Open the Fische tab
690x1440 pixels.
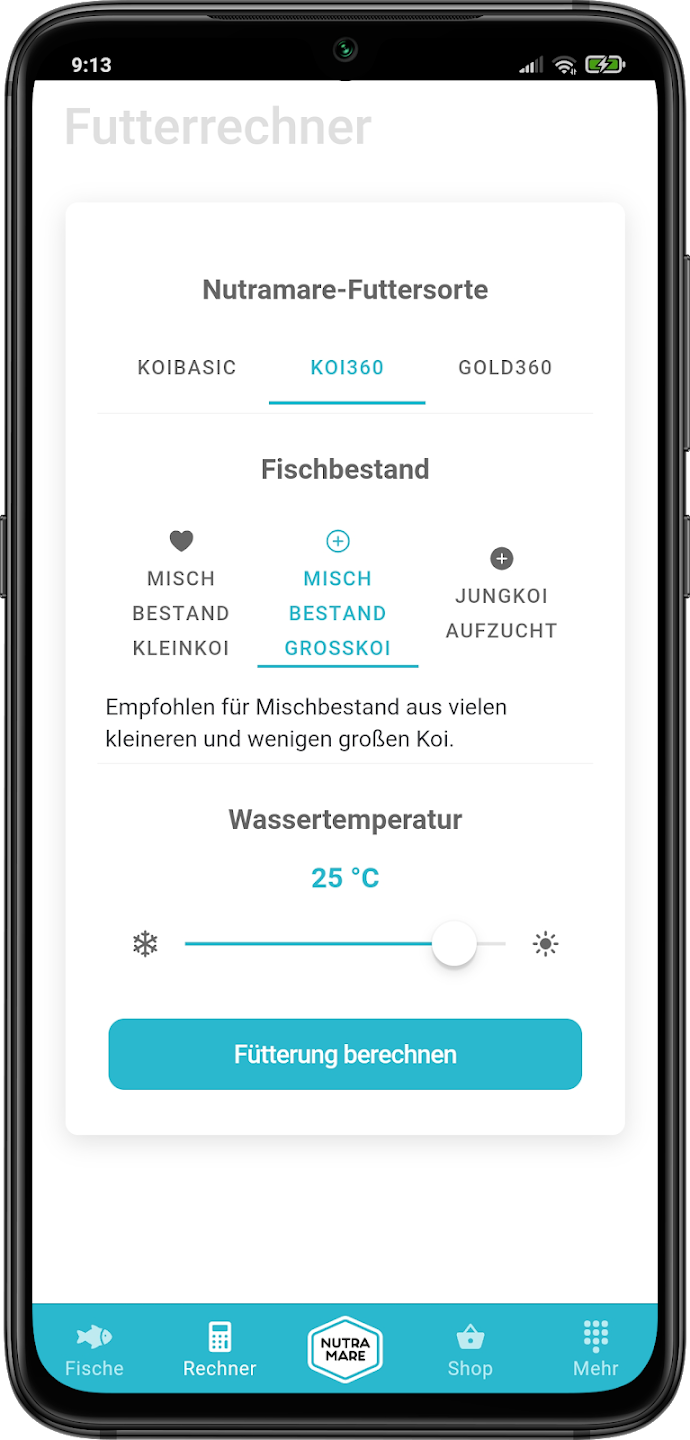[x=94, y=1350]
